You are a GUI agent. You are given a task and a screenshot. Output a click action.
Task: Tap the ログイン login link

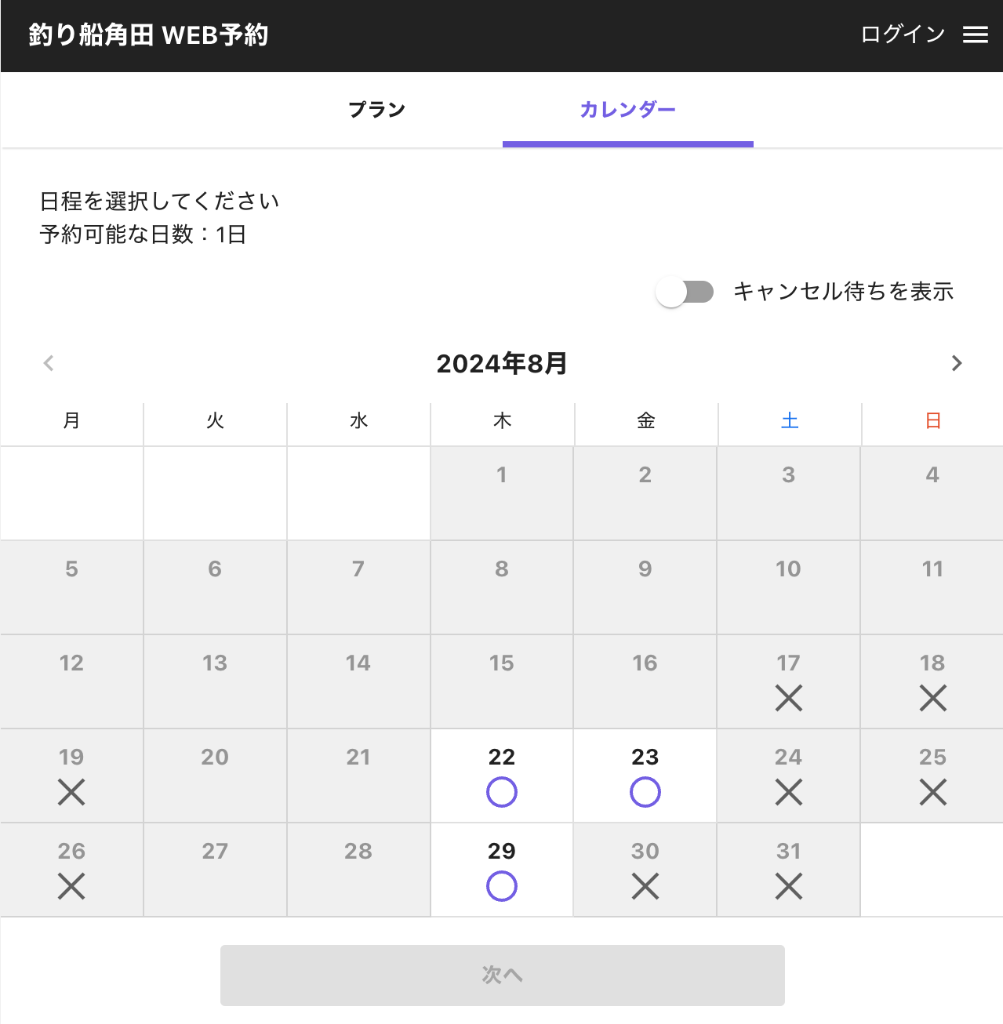point(902,35)
